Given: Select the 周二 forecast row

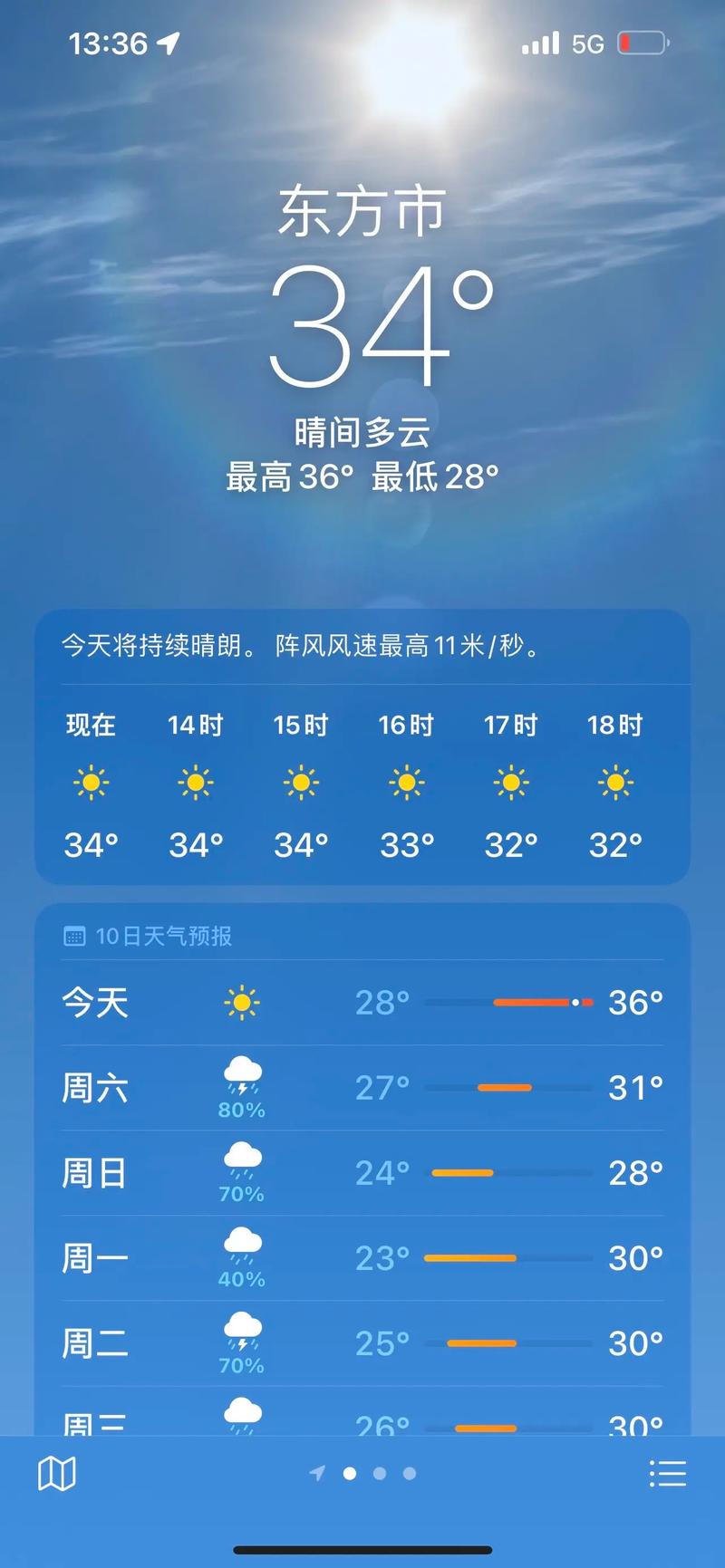Looking at the screenshot, I should tap(362, 1342).
